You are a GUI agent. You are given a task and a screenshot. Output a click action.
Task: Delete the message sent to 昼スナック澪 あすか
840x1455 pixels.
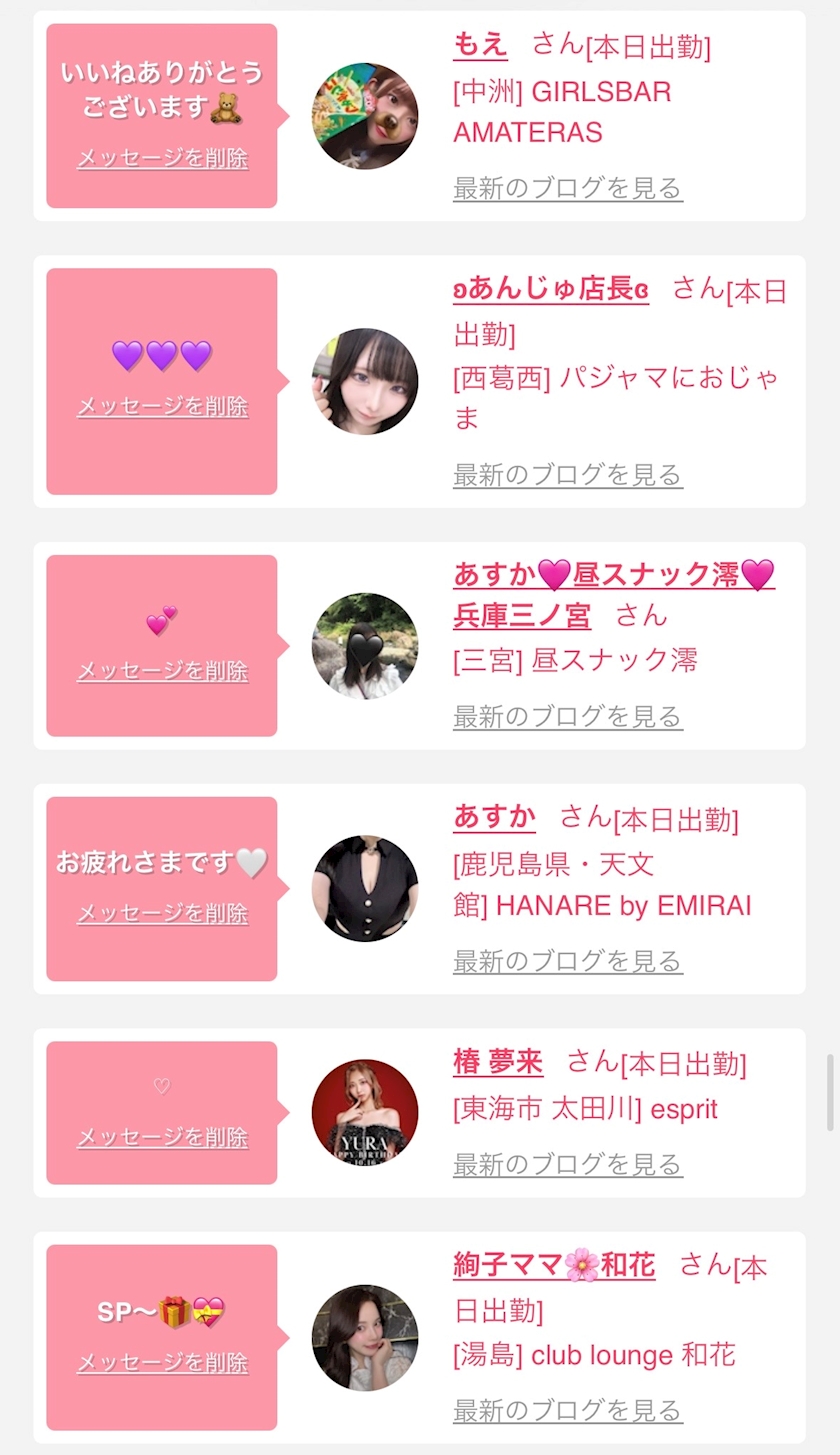pos(162,670)
